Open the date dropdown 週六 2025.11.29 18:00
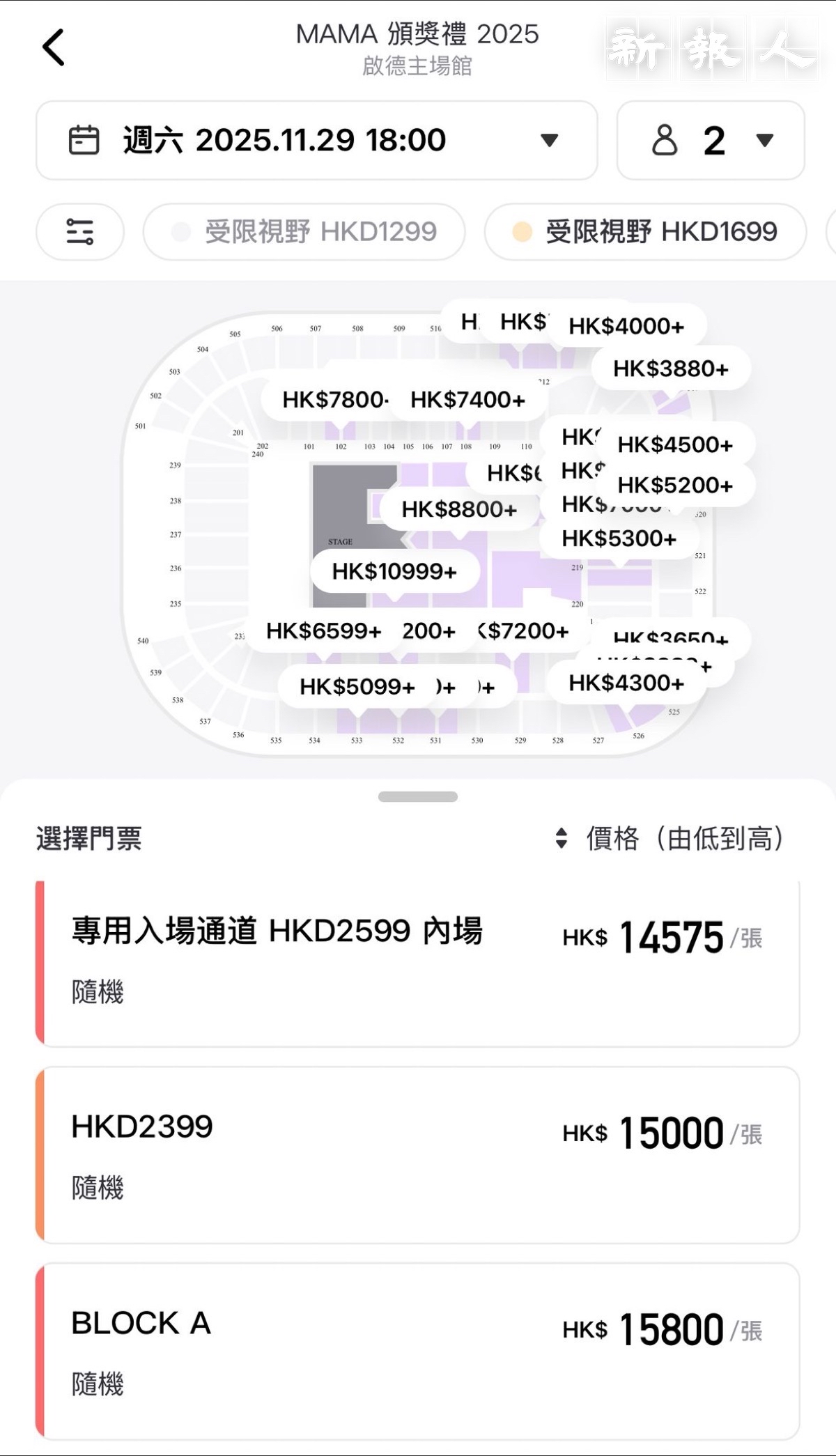Viewport: 836px width, 1456px height. [316, 140]
